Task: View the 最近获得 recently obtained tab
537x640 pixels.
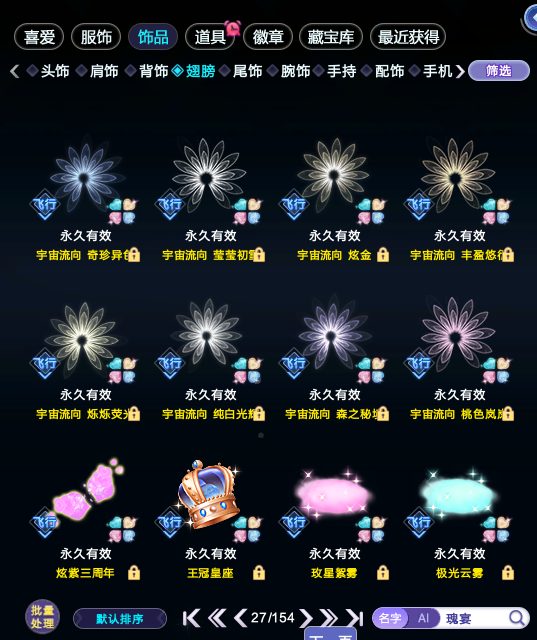Action: (x=408, y=37)
